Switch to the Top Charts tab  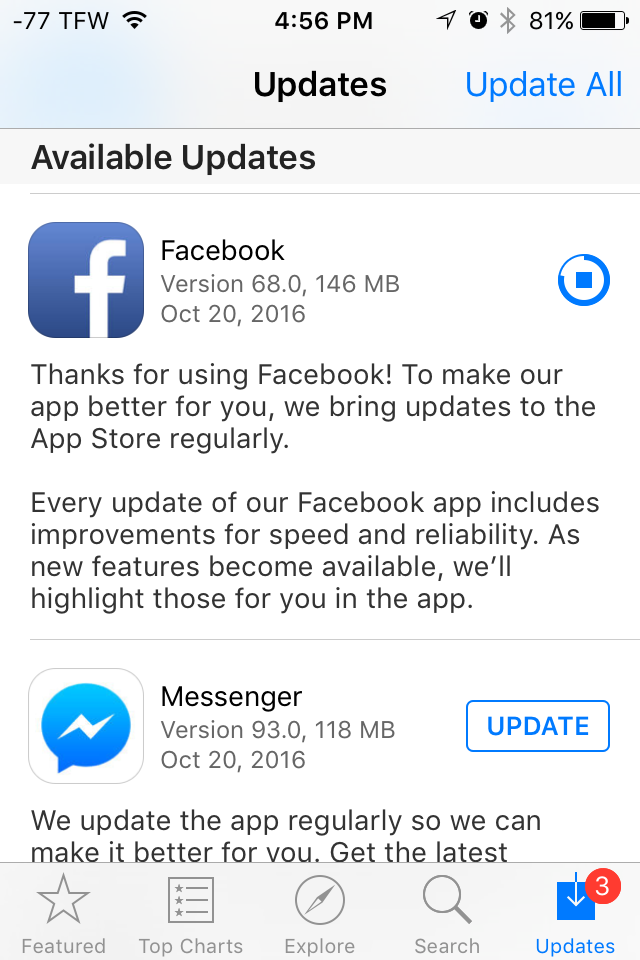pyautogui.click(x=190, y=914)
